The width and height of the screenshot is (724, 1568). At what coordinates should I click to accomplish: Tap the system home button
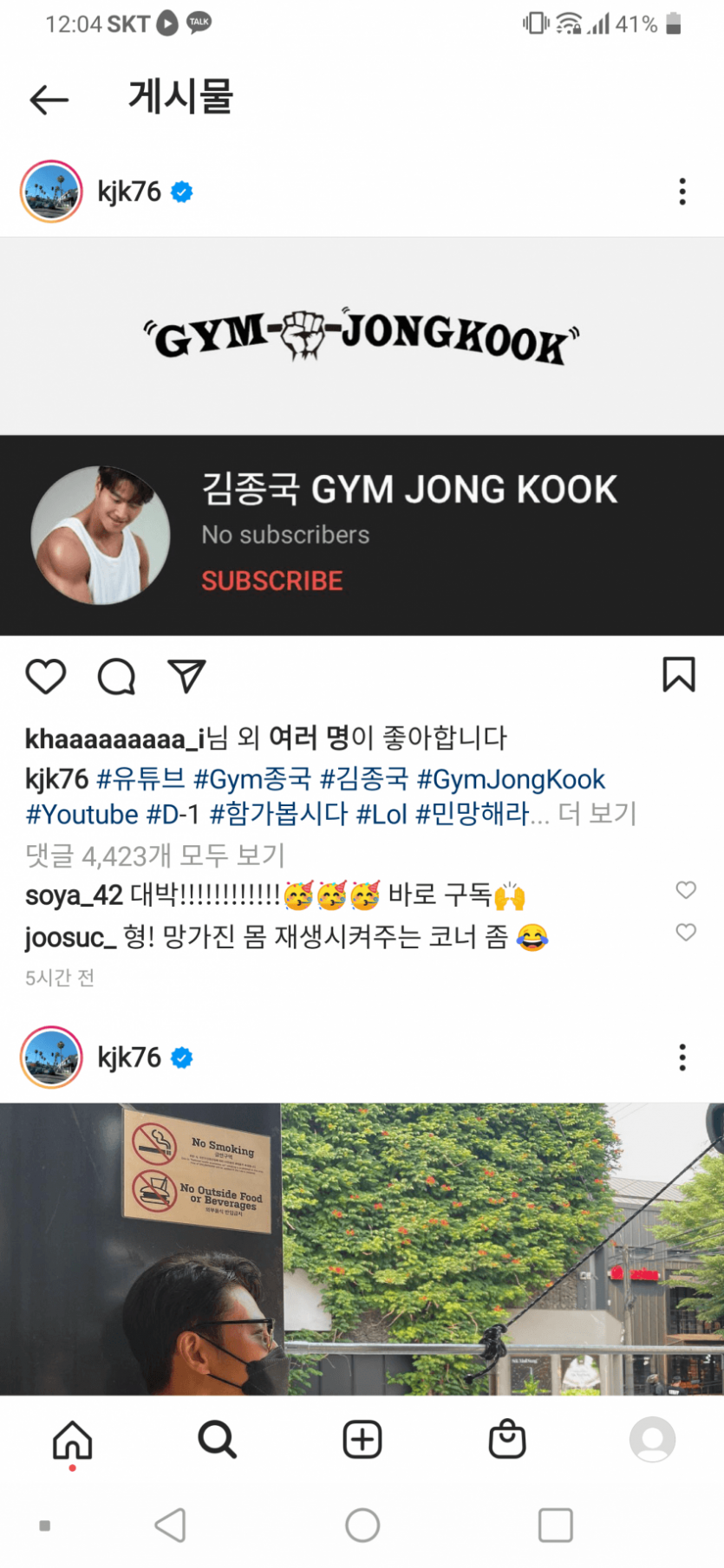[x=362, y=1526]
